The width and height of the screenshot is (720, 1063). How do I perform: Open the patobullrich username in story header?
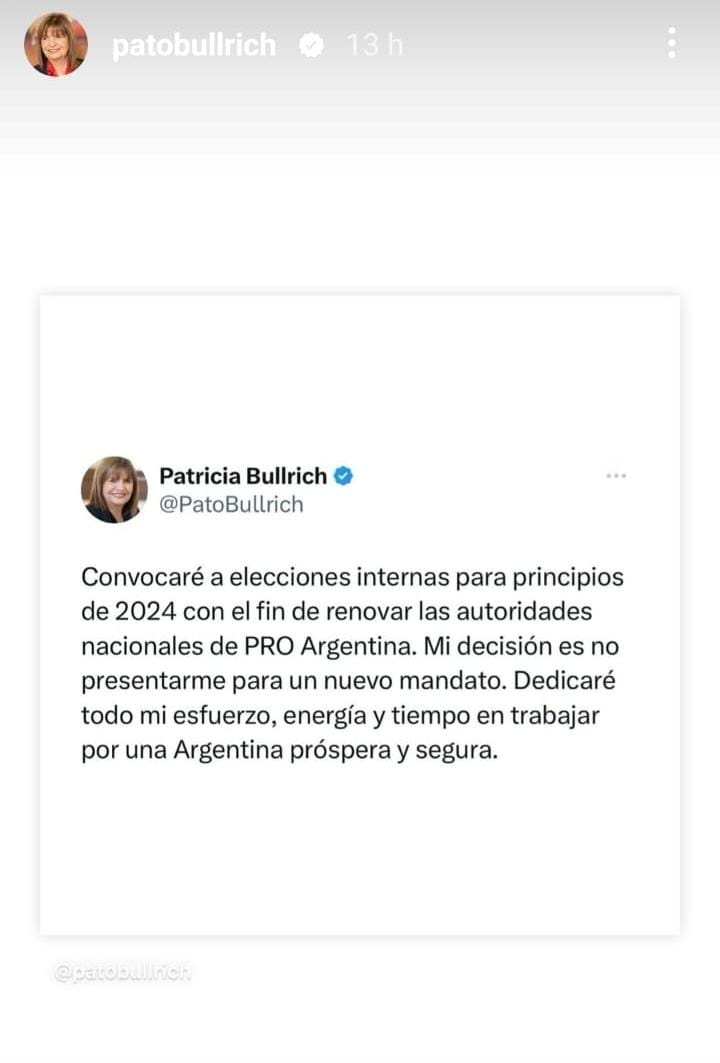193,45
